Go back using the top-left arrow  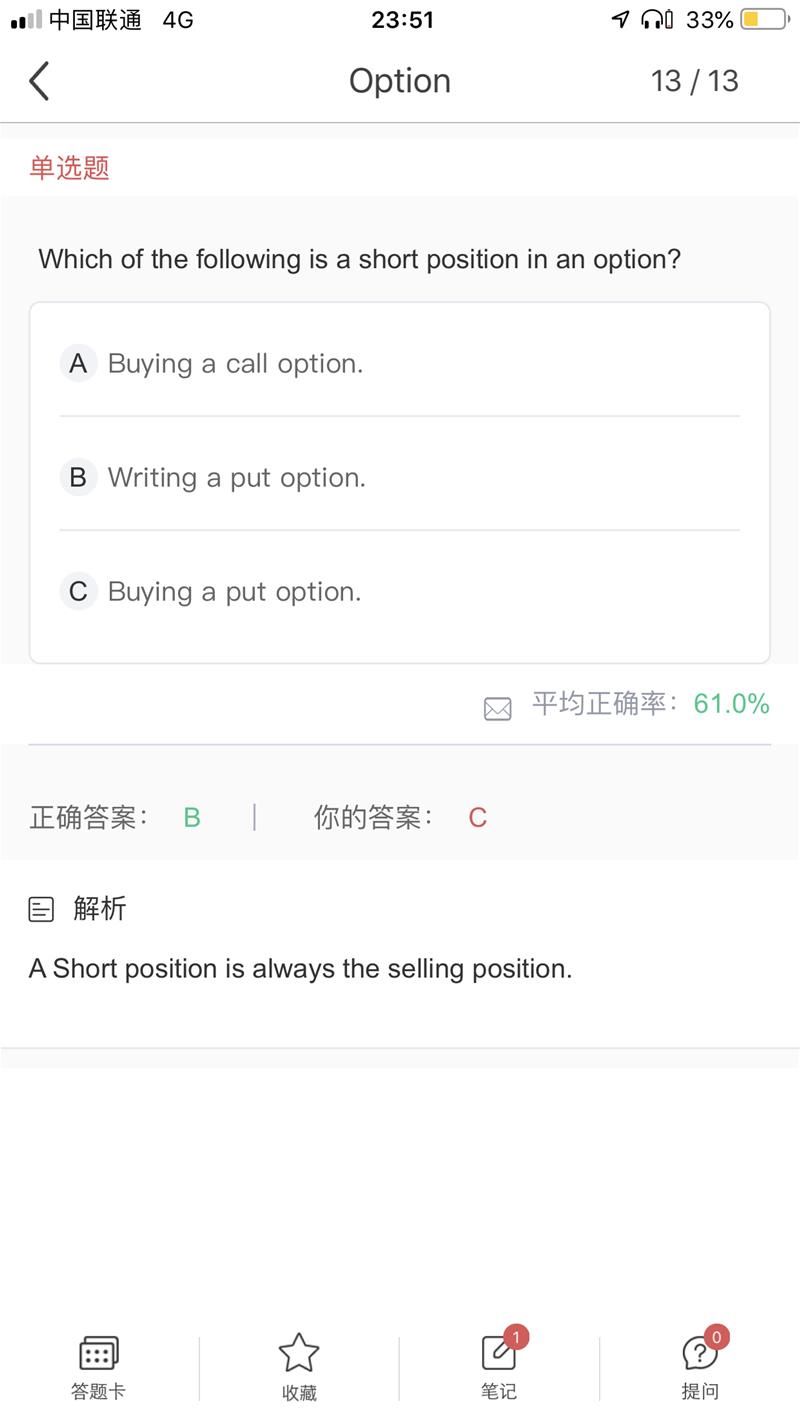(x=39, y=81)
